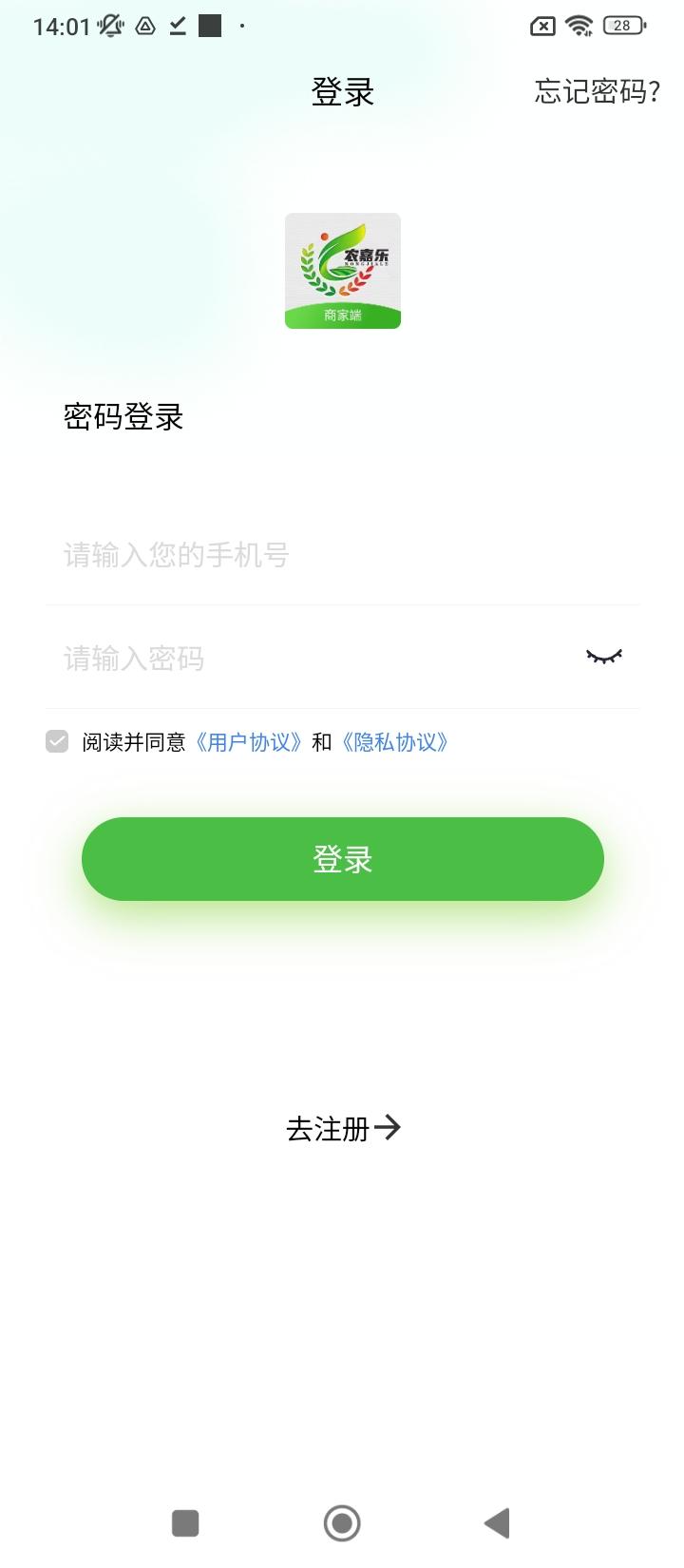Screen dimensions: 684x1568
Task: Show password with the closed-eye icon
Action: point(604,657)
